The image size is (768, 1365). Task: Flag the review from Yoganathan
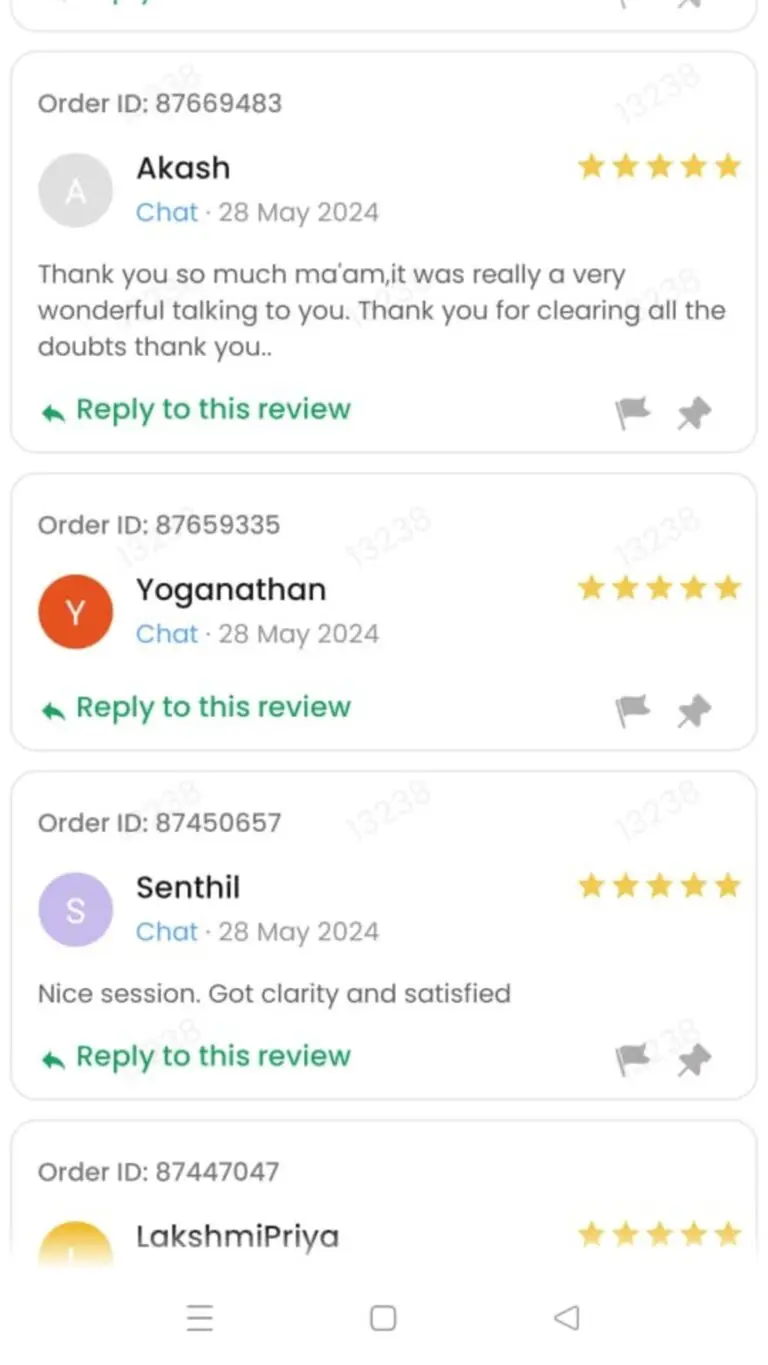632,711
